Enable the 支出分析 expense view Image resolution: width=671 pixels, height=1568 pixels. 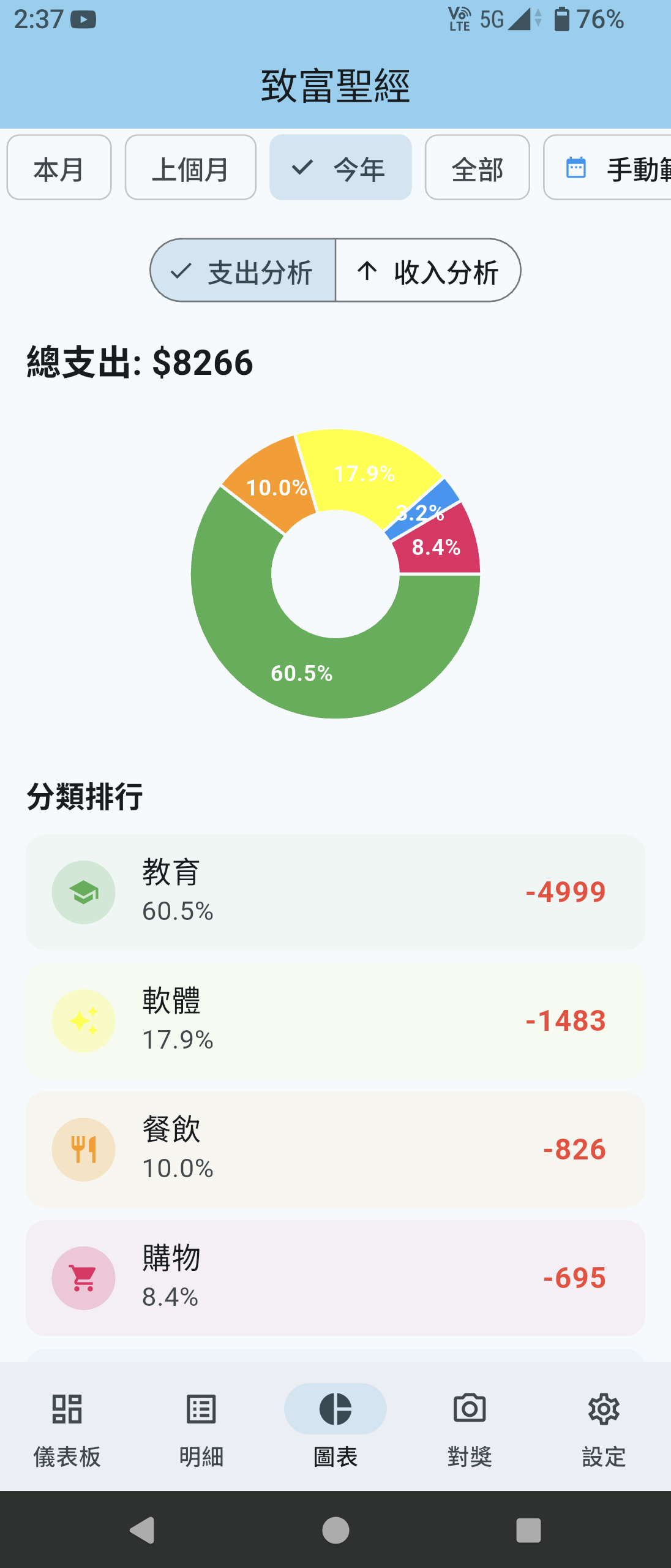pos(243,270)
